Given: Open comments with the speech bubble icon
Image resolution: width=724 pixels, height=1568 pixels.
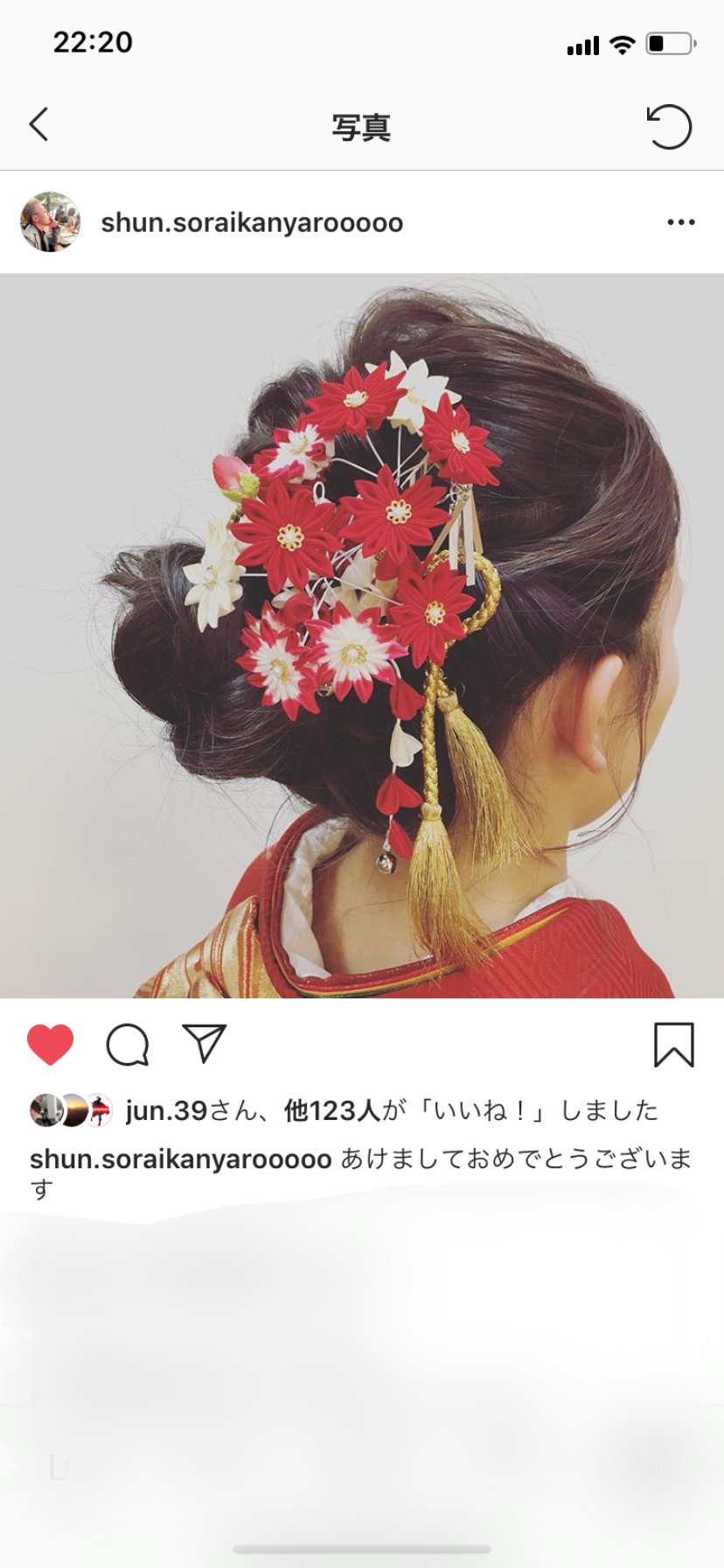Looking at the screenshot, I should point(128,1045).
